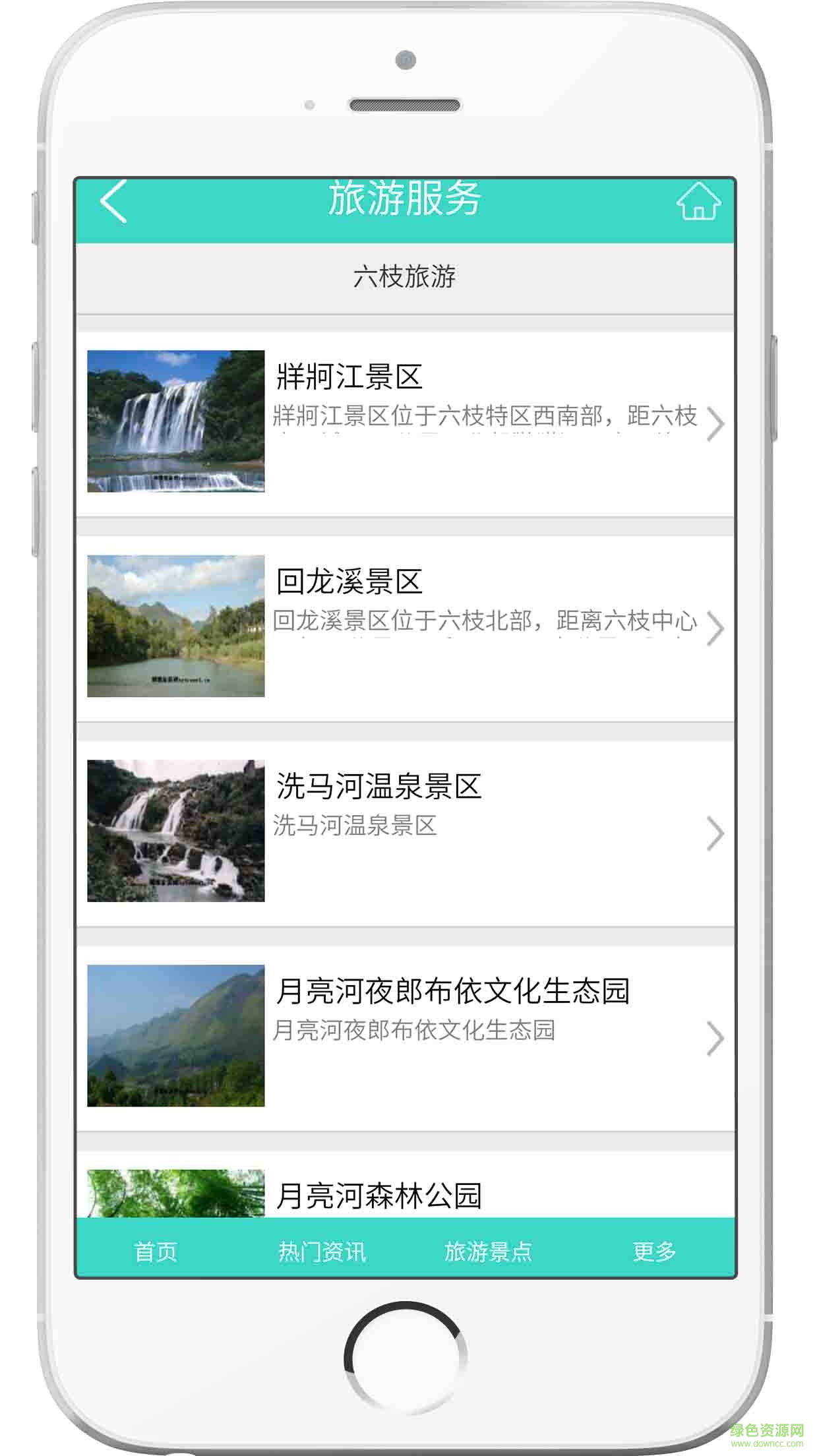Viewport: 819px width, 1456px height.
Task: Go to the 旅游景点 tab
Action: 488,1251
